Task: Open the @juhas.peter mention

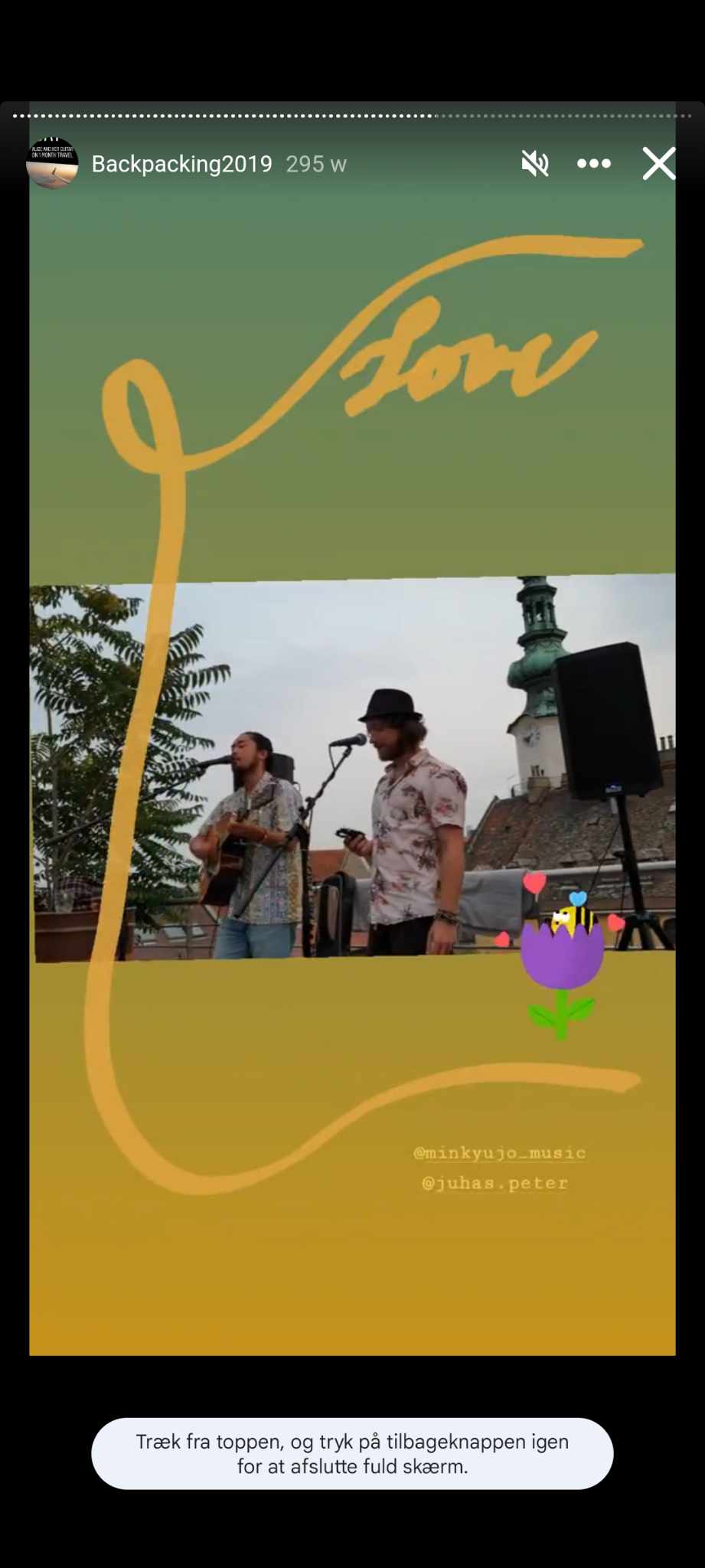Action: coord(495,1183)
